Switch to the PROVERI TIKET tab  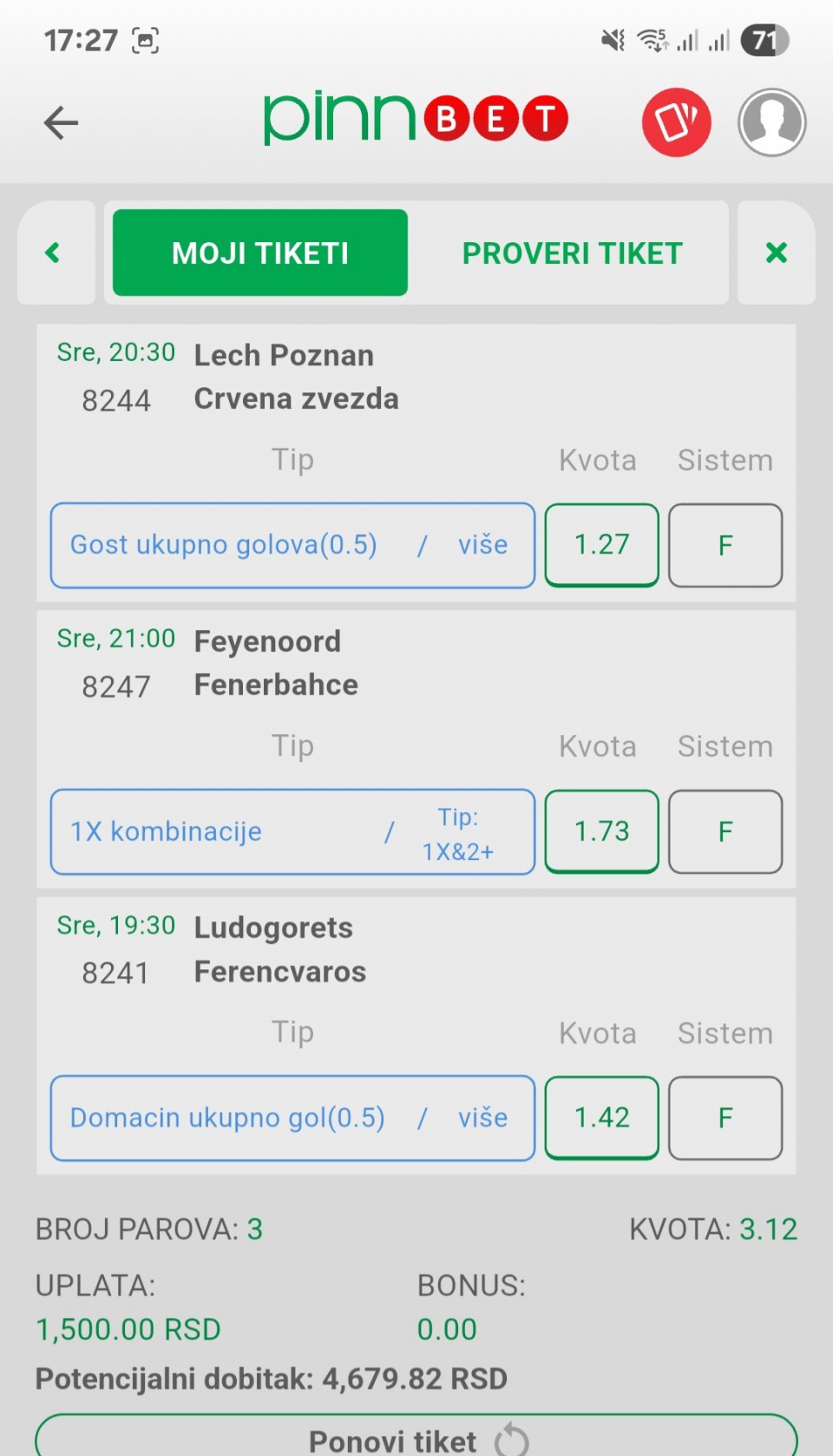point(573,253)
